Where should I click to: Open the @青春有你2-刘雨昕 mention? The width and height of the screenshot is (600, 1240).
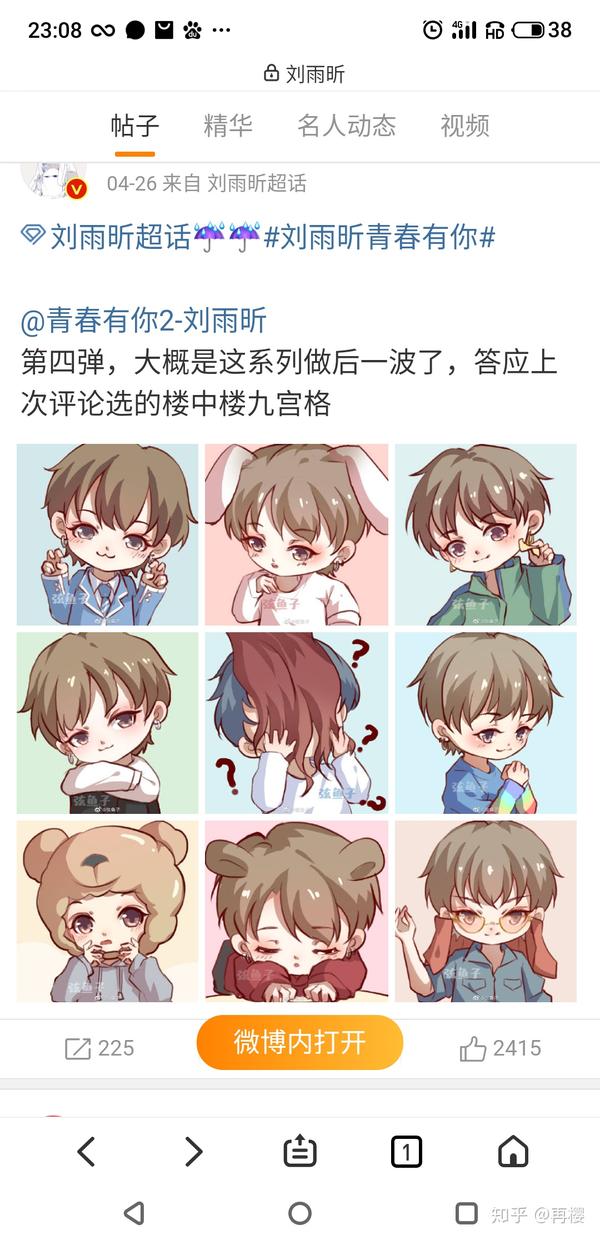coord(143,321)
